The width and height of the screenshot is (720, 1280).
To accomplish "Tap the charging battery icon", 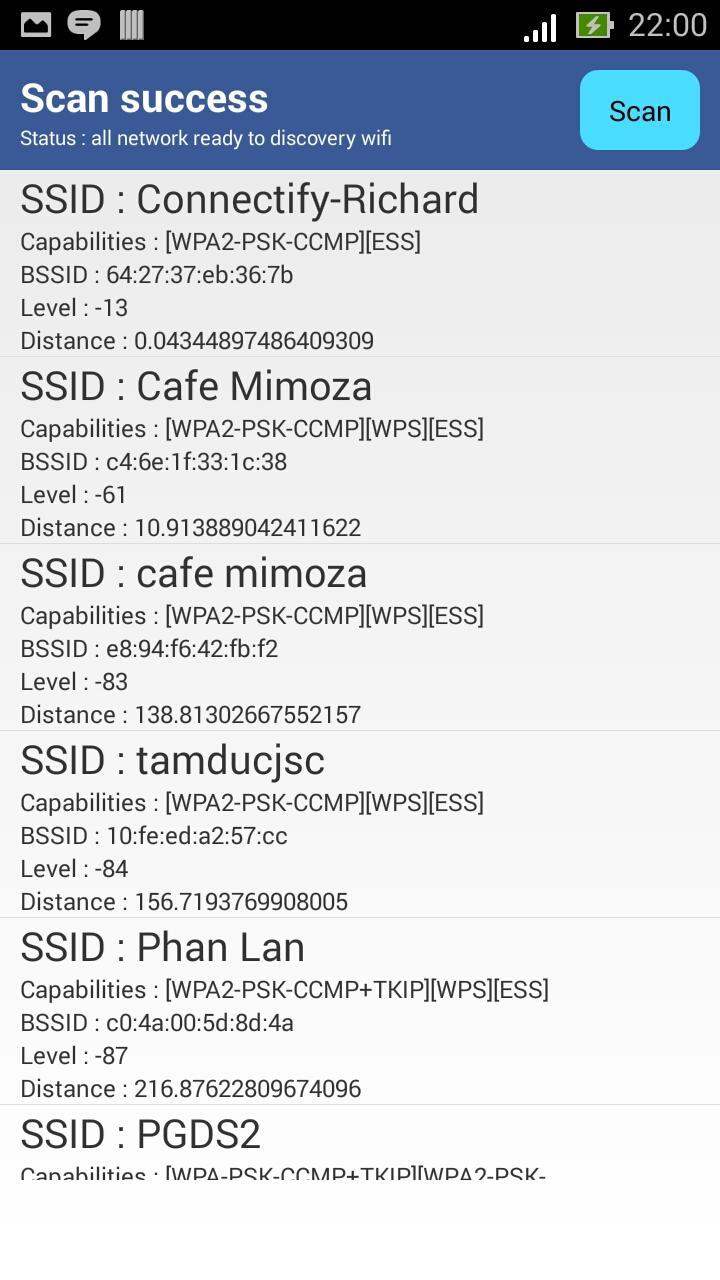I will (x=594, y=25).
